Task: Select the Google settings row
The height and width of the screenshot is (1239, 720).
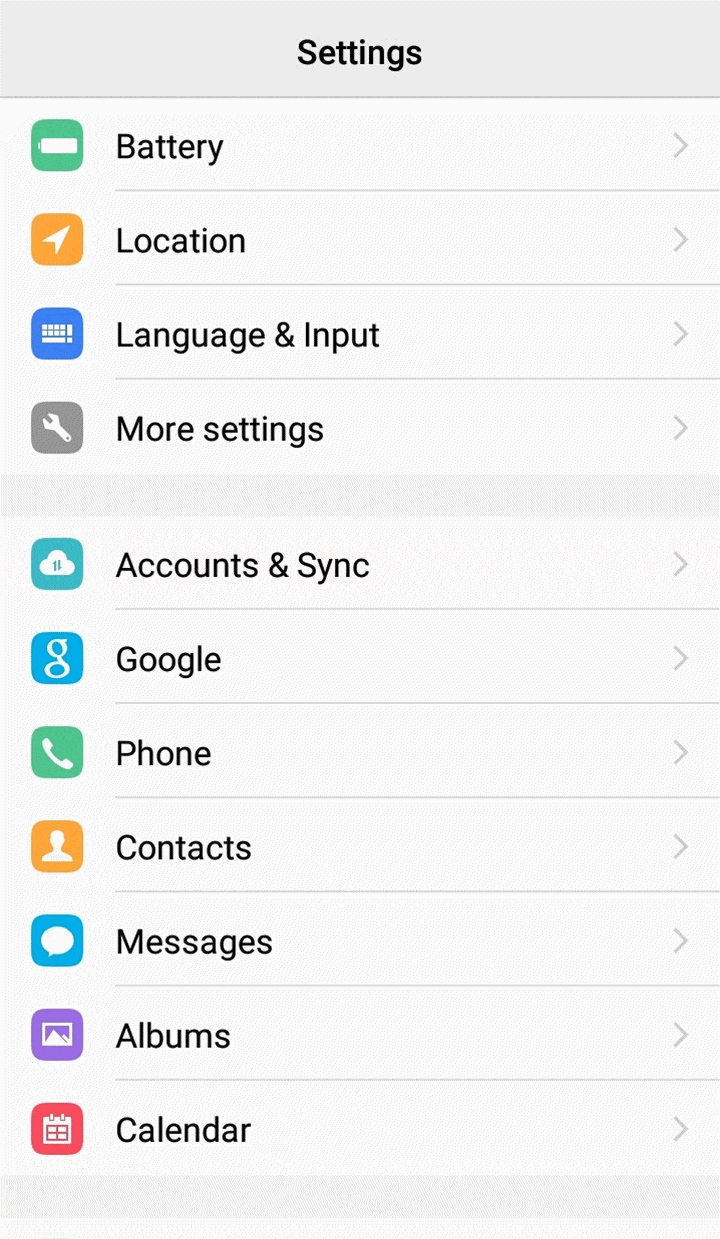Action: click(360, 658)
